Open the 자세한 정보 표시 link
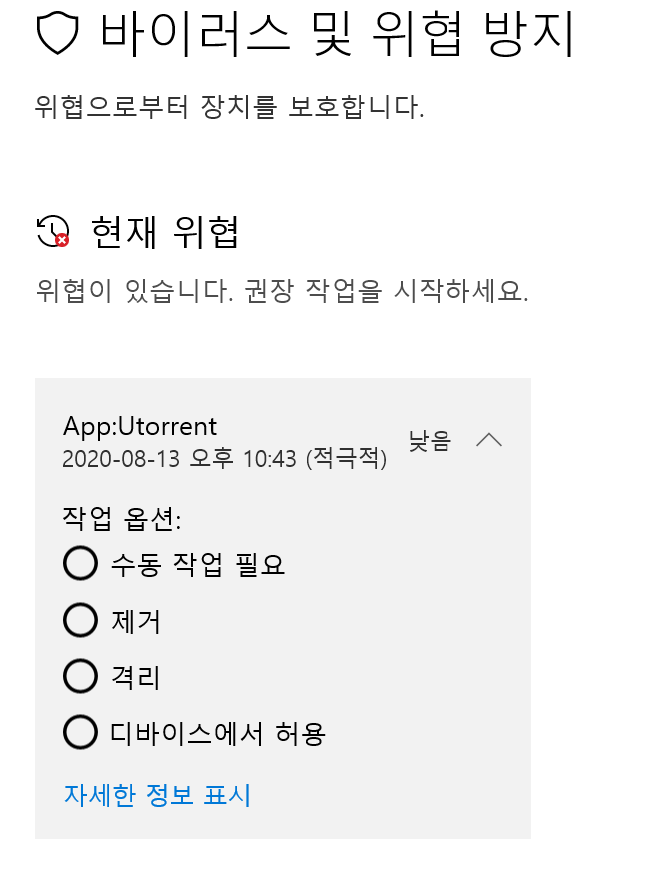Image resolution: width=670 pixels, height=876 pixels. 157,795
